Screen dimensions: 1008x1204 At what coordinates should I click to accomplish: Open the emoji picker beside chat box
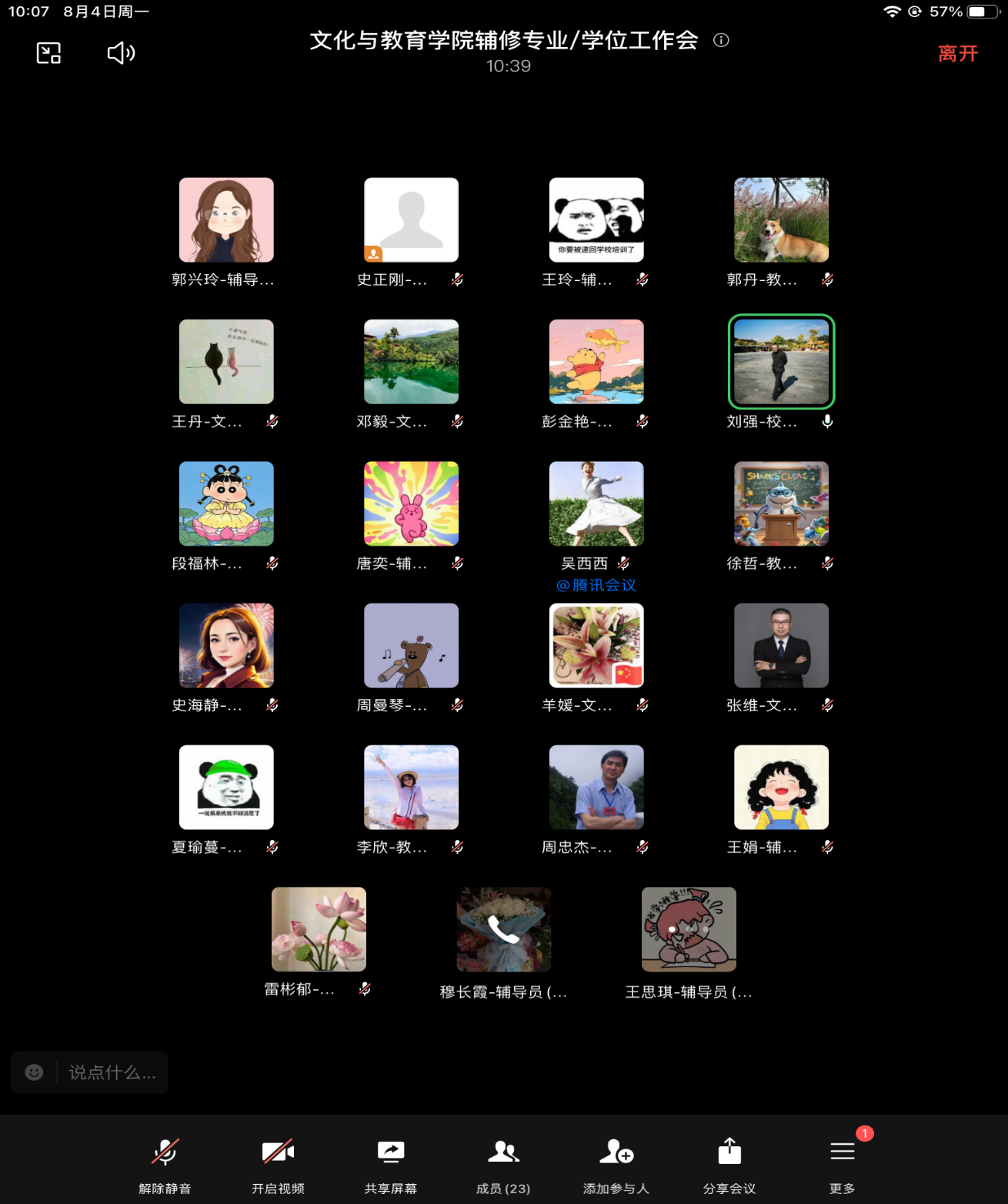34,1072
